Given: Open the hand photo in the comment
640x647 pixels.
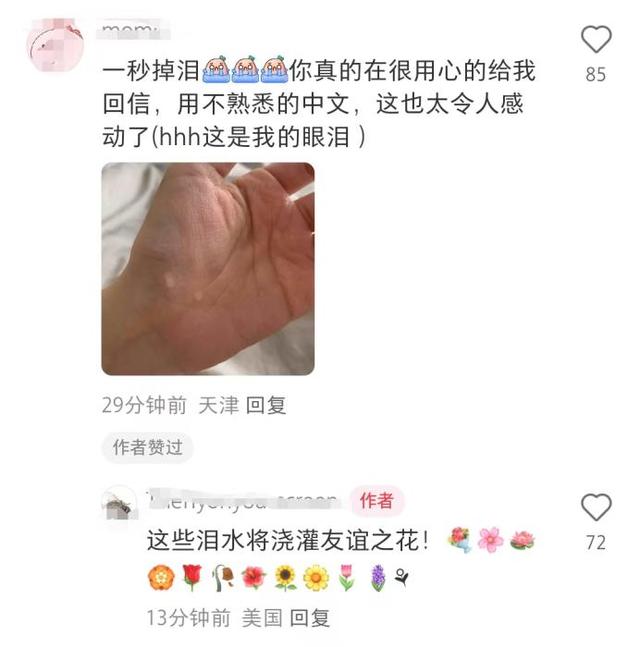Looking at the screenshot, I should pyautogui.click(x=208, y=269).
